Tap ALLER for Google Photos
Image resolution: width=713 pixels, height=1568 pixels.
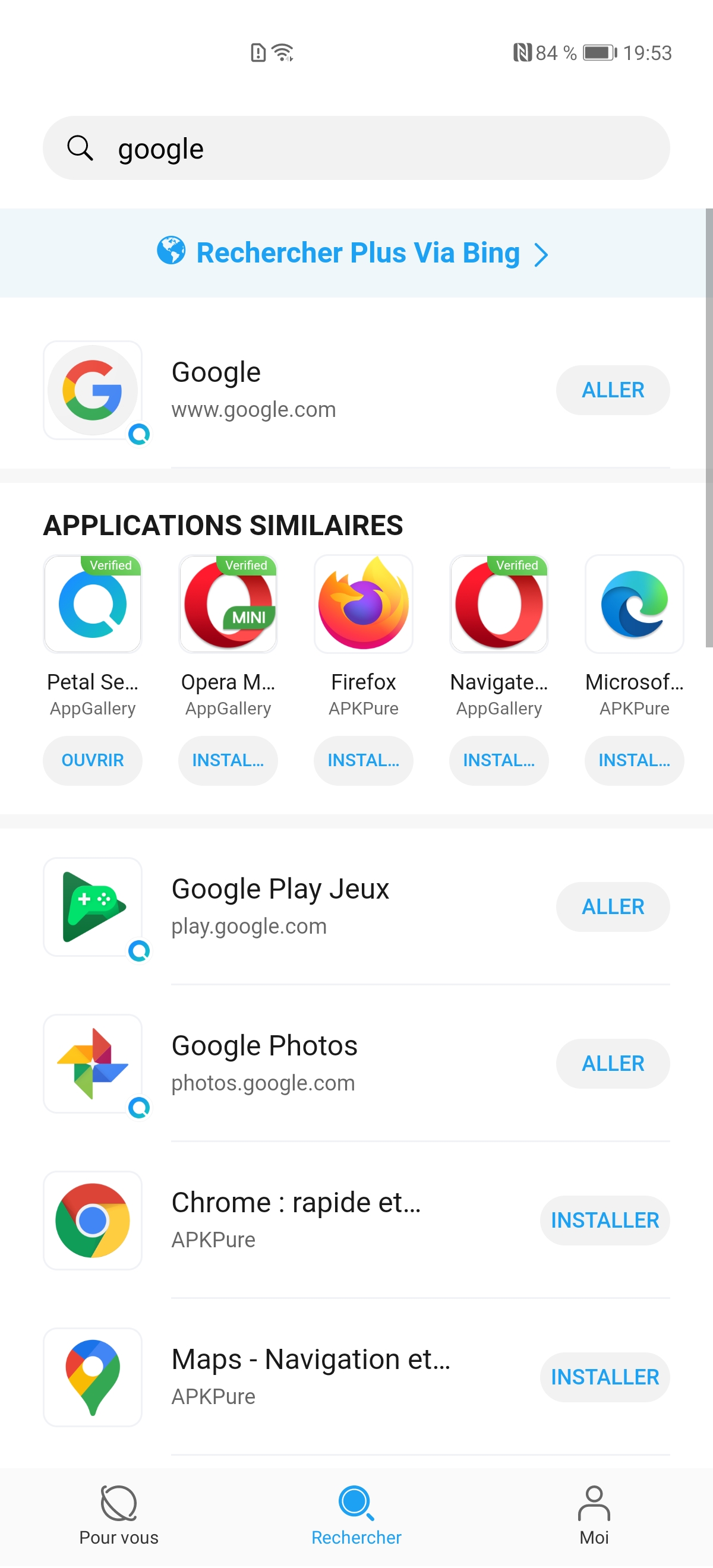tap(612, 1063)
